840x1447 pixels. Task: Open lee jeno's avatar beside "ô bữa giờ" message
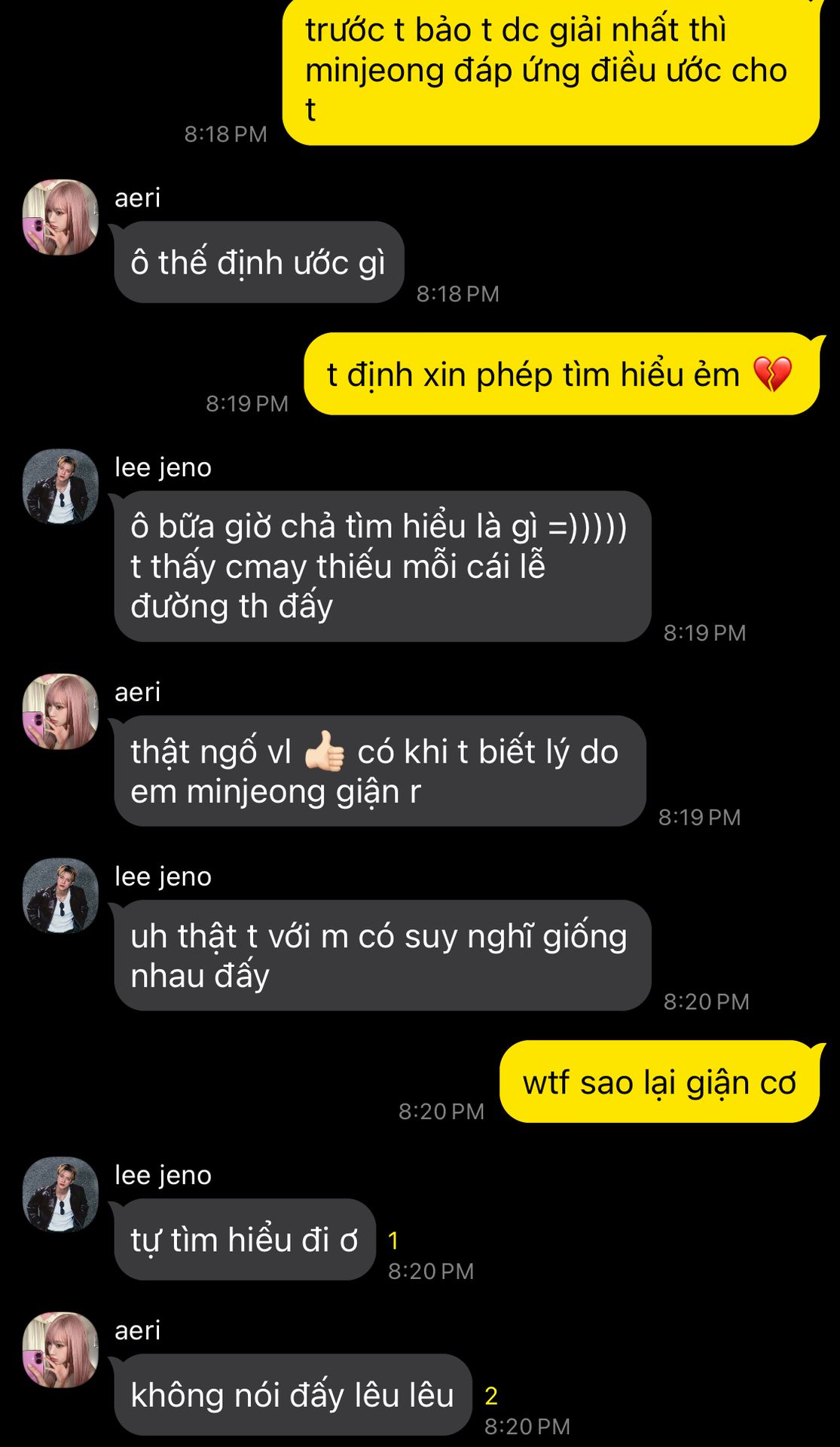click(x=60, y=487)
